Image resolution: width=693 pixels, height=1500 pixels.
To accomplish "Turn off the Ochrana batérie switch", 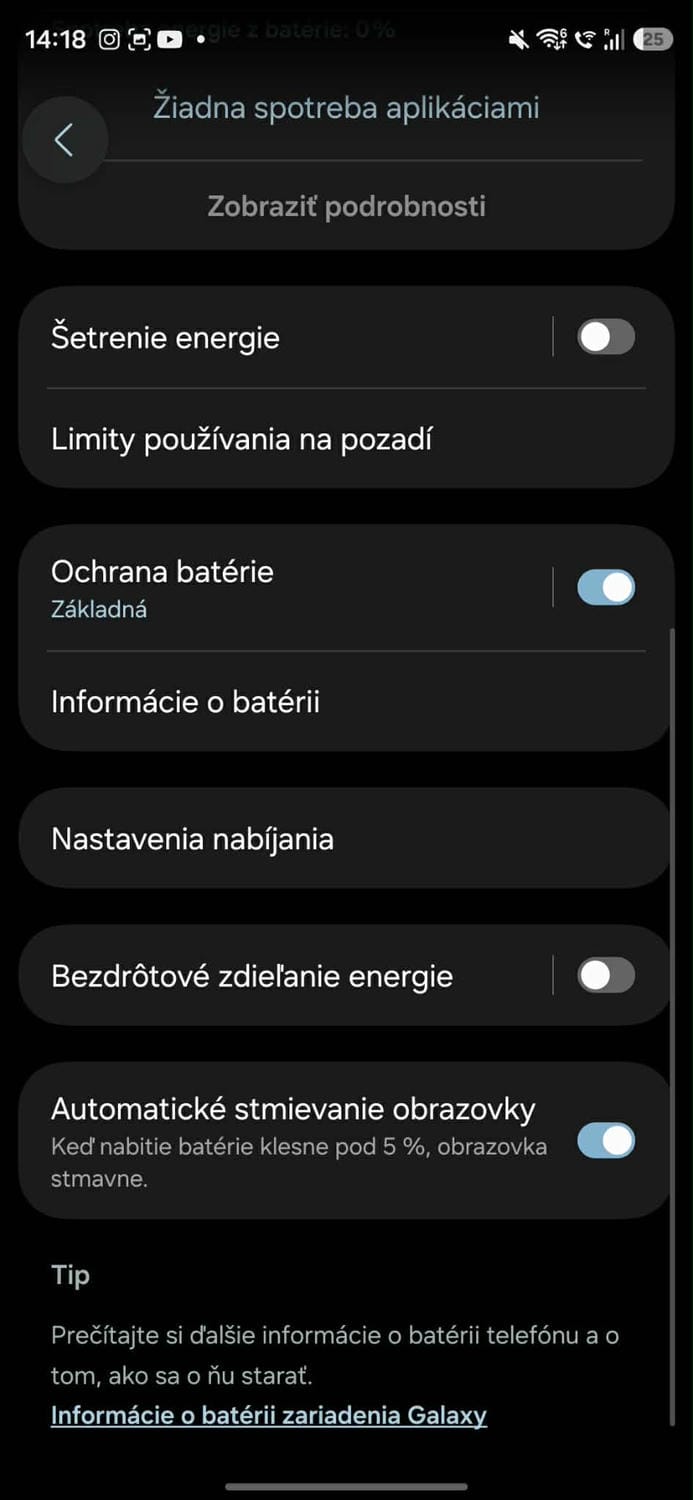I will tap(606, 587).
